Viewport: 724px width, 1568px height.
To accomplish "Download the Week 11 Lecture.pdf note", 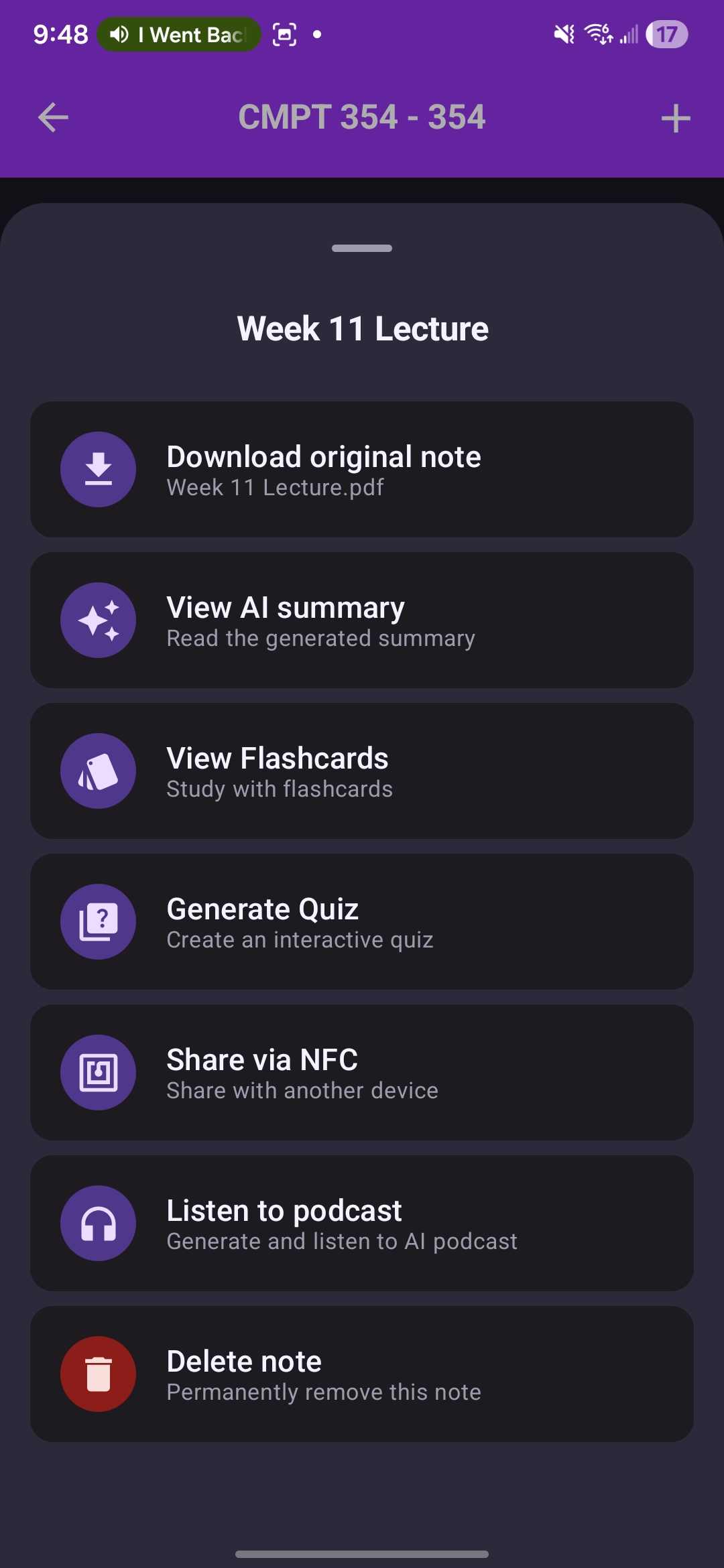I will pos(362,469).
